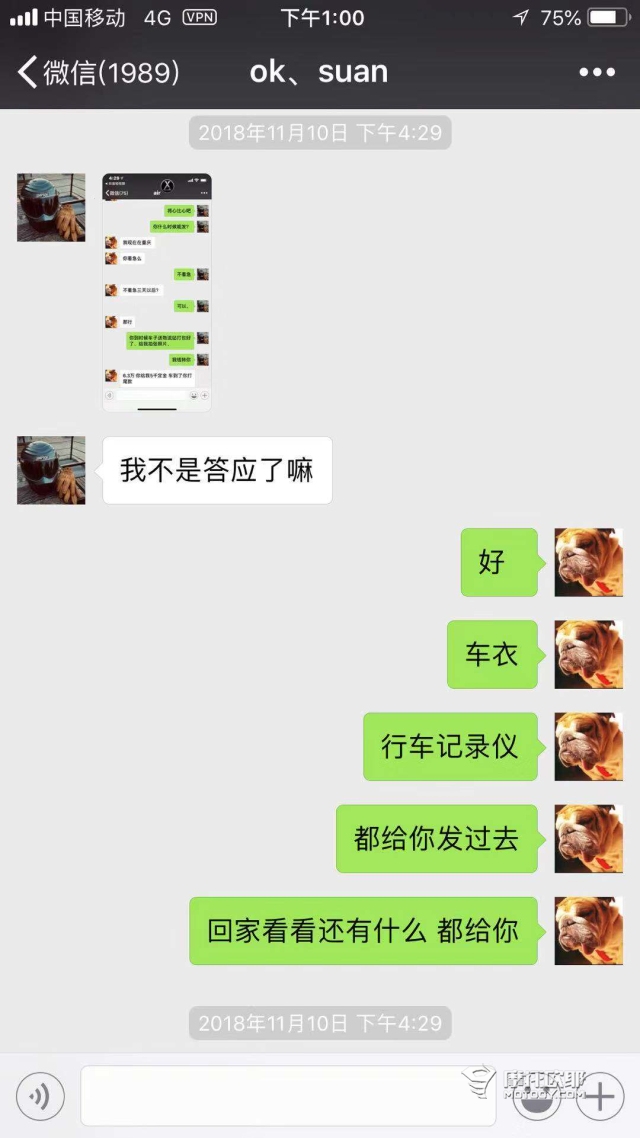
Task: Tap my dog avatar beside 车衣
Action: tap(588, 654)
